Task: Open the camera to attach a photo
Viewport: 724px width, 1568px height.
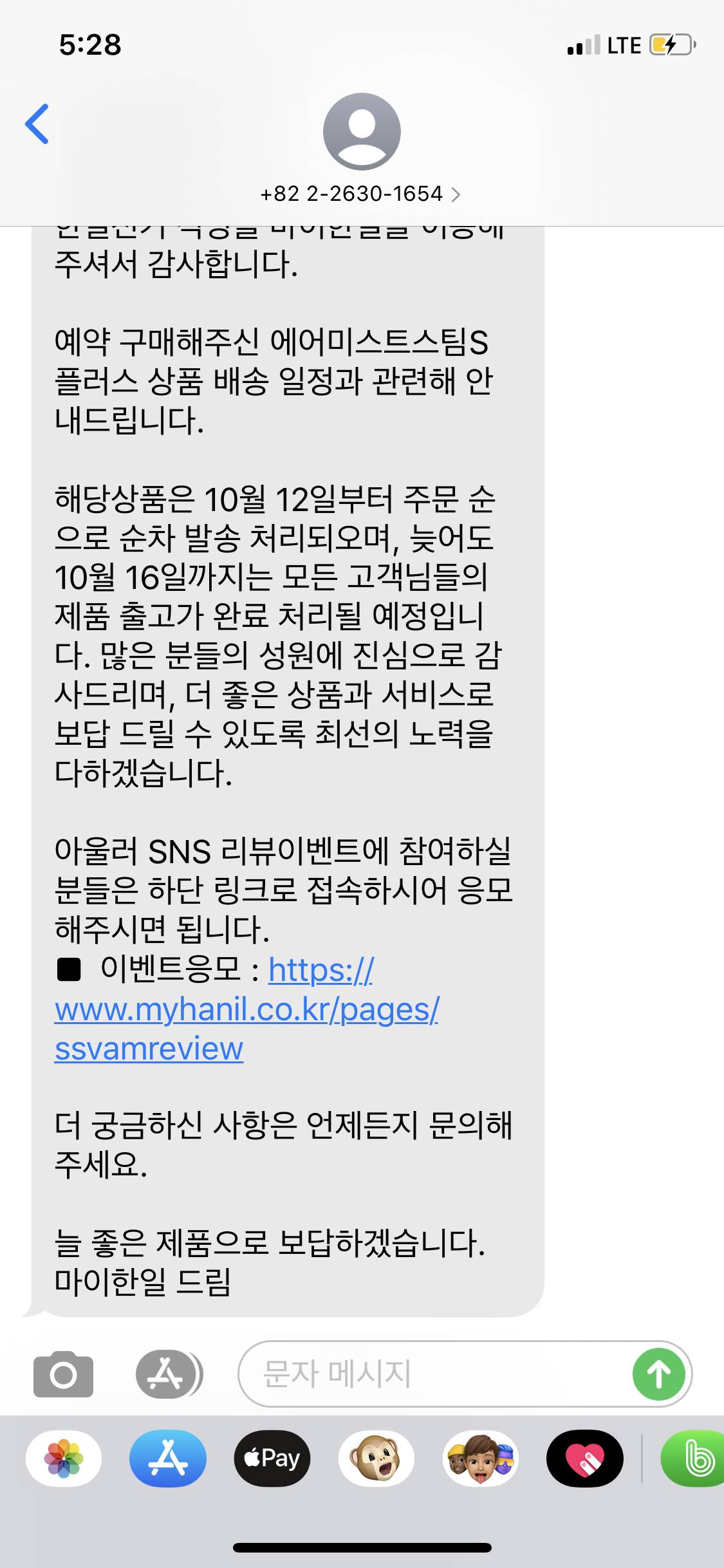Action: click(x=63, y=1374)
